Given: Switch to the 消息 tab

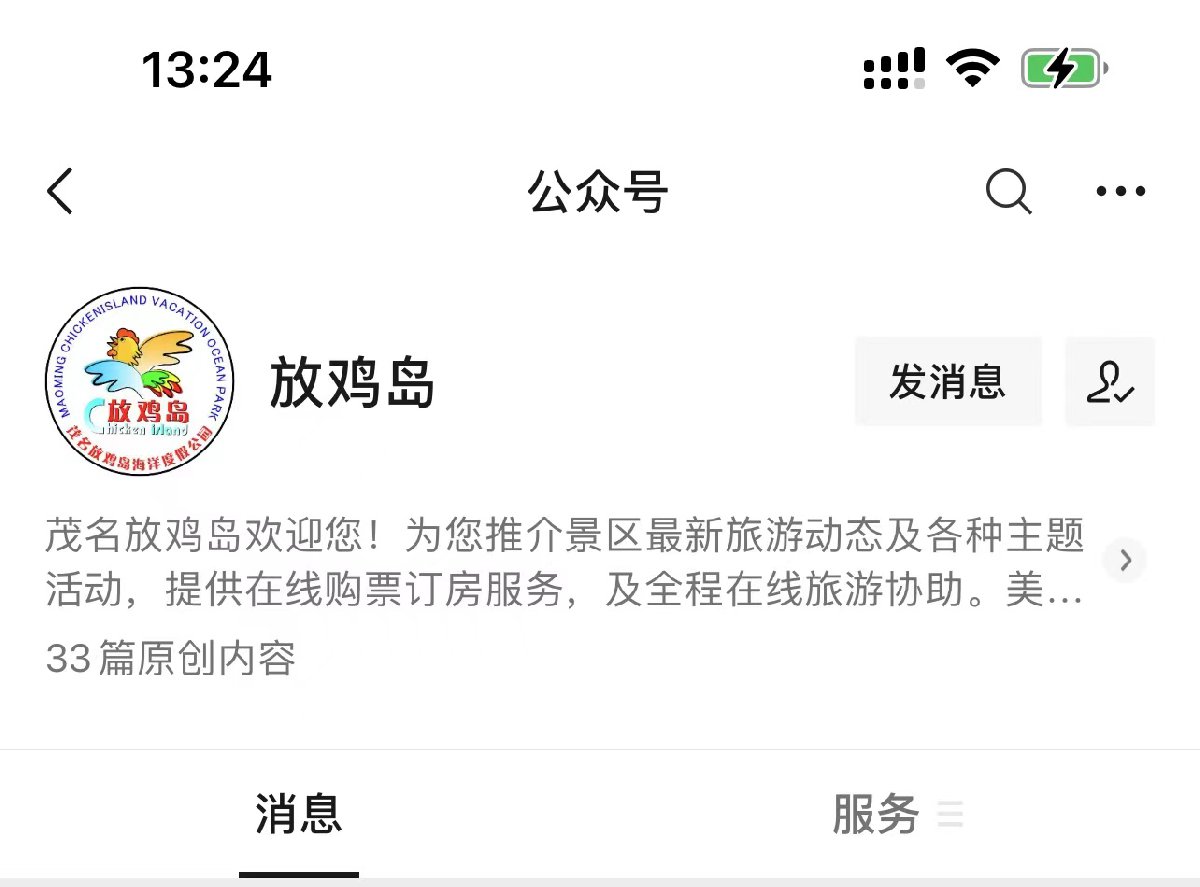Looking at the screenshot, I should (x=298, y=814).
